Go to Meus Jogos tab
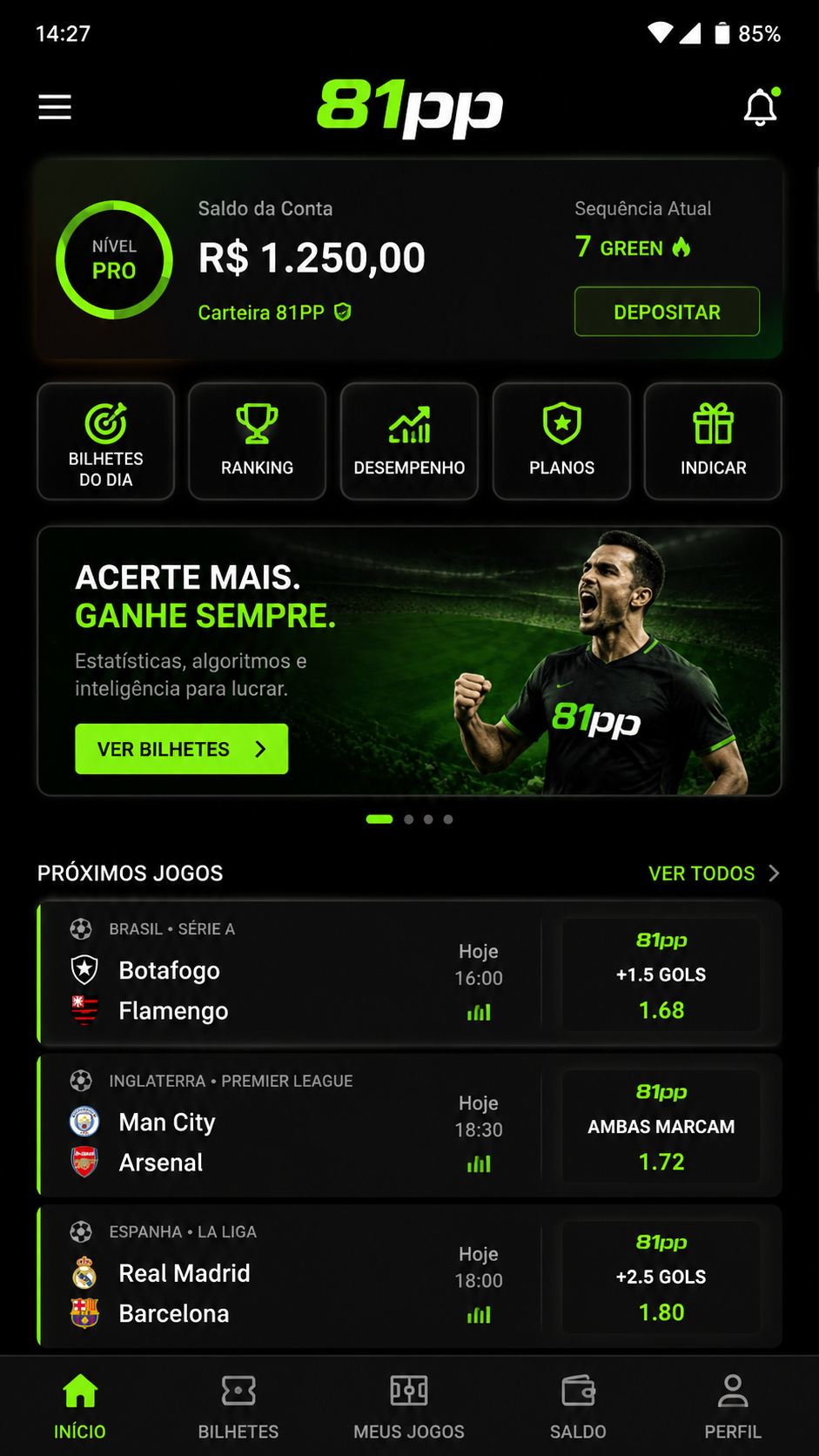 coord(409,1406)
